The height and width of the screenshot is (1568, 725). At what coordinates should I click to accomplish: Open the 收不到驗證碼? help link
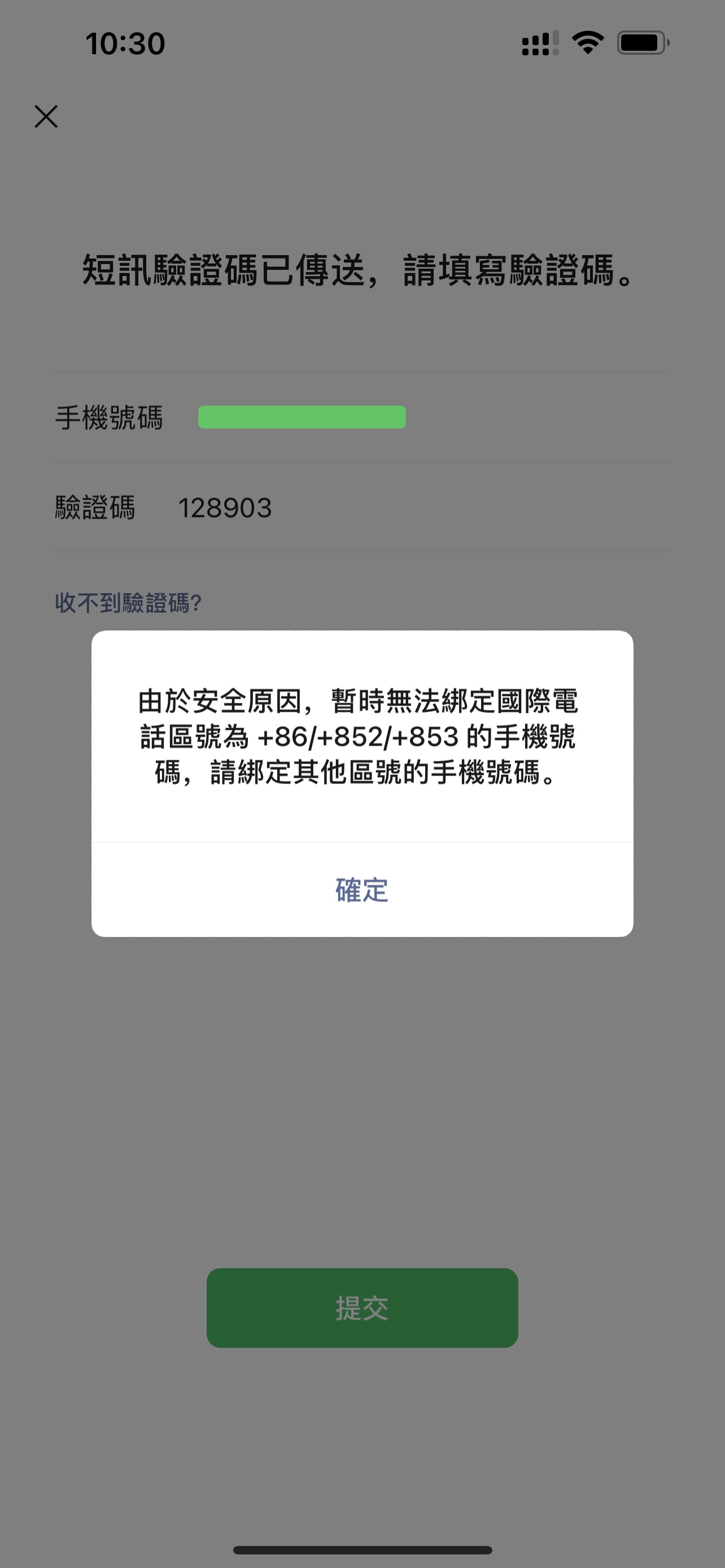(126, 603)
